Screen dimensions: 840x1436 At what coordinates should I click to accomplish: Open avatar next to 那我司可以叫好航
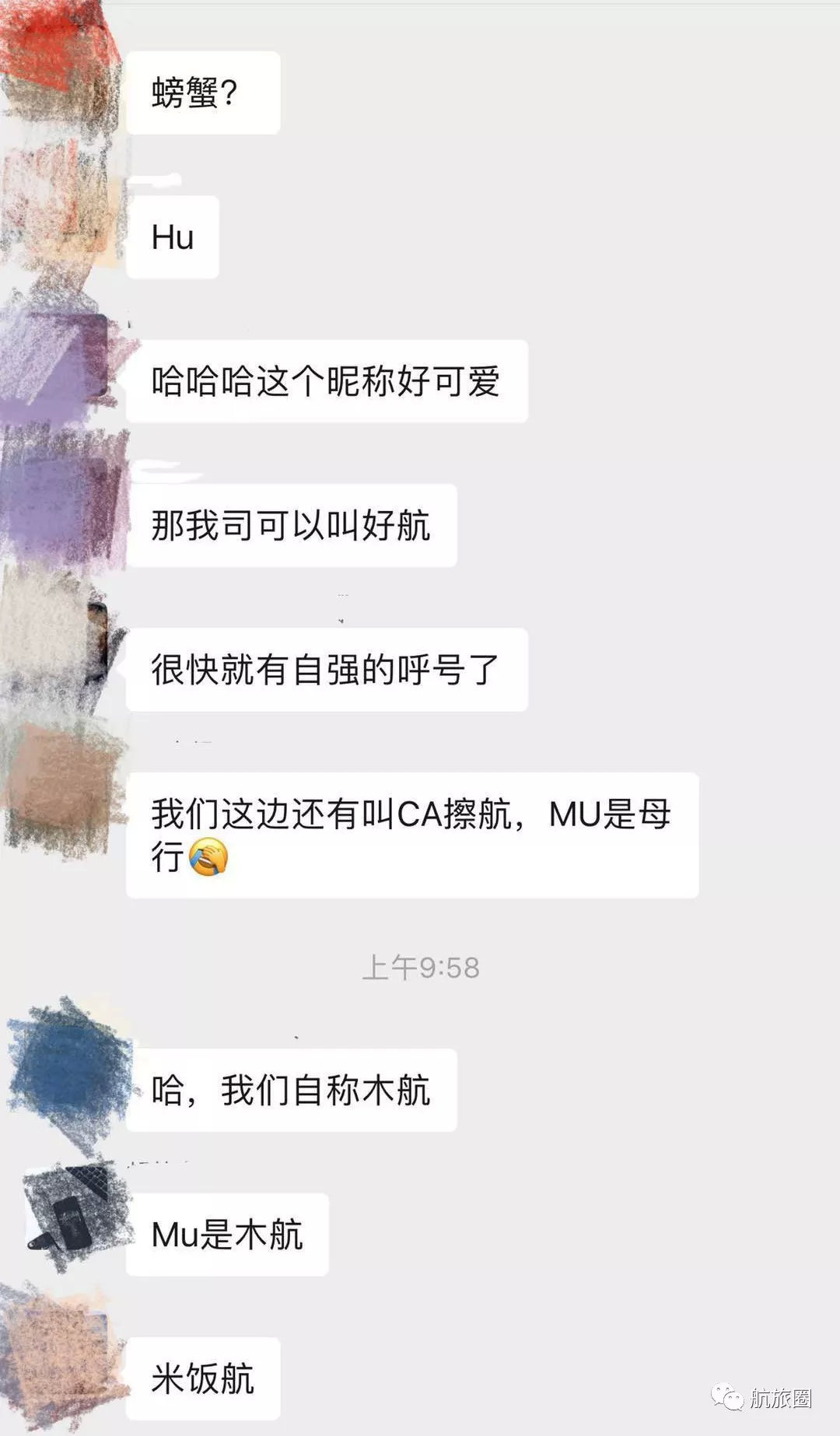pos(62,498)
